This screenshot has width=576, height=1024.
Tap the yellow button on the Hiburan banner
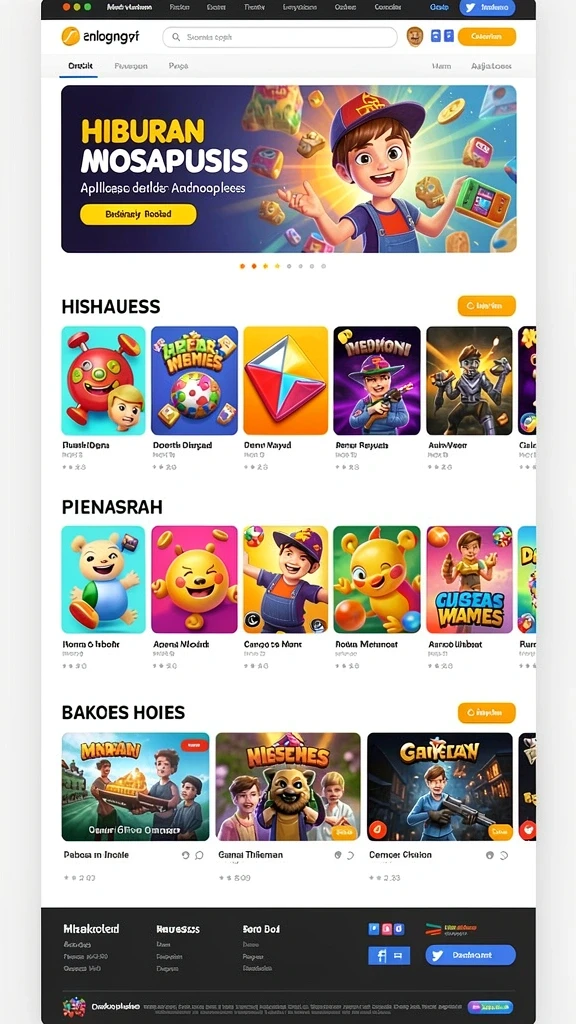coord(138,214)
